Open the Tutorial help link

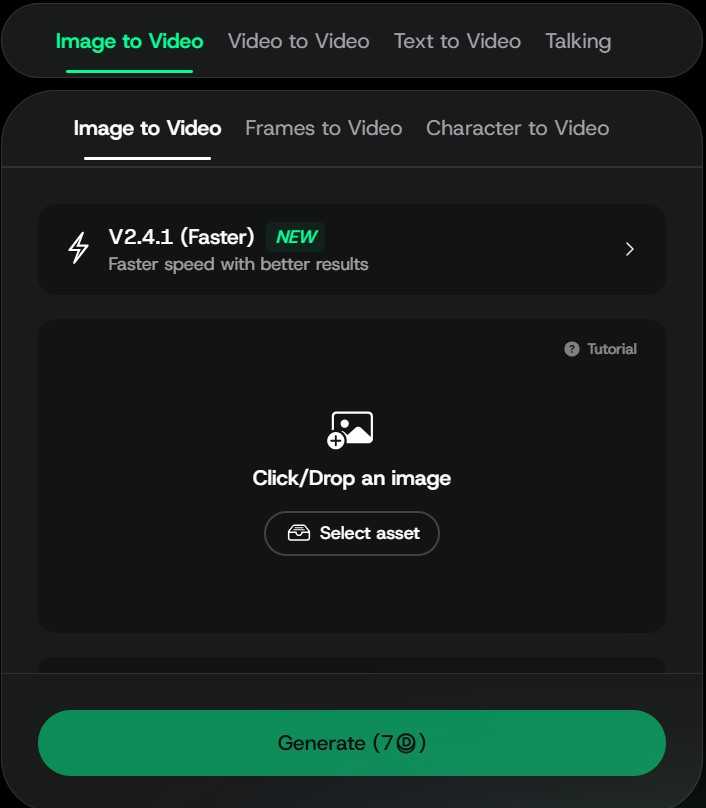(601, 349)
